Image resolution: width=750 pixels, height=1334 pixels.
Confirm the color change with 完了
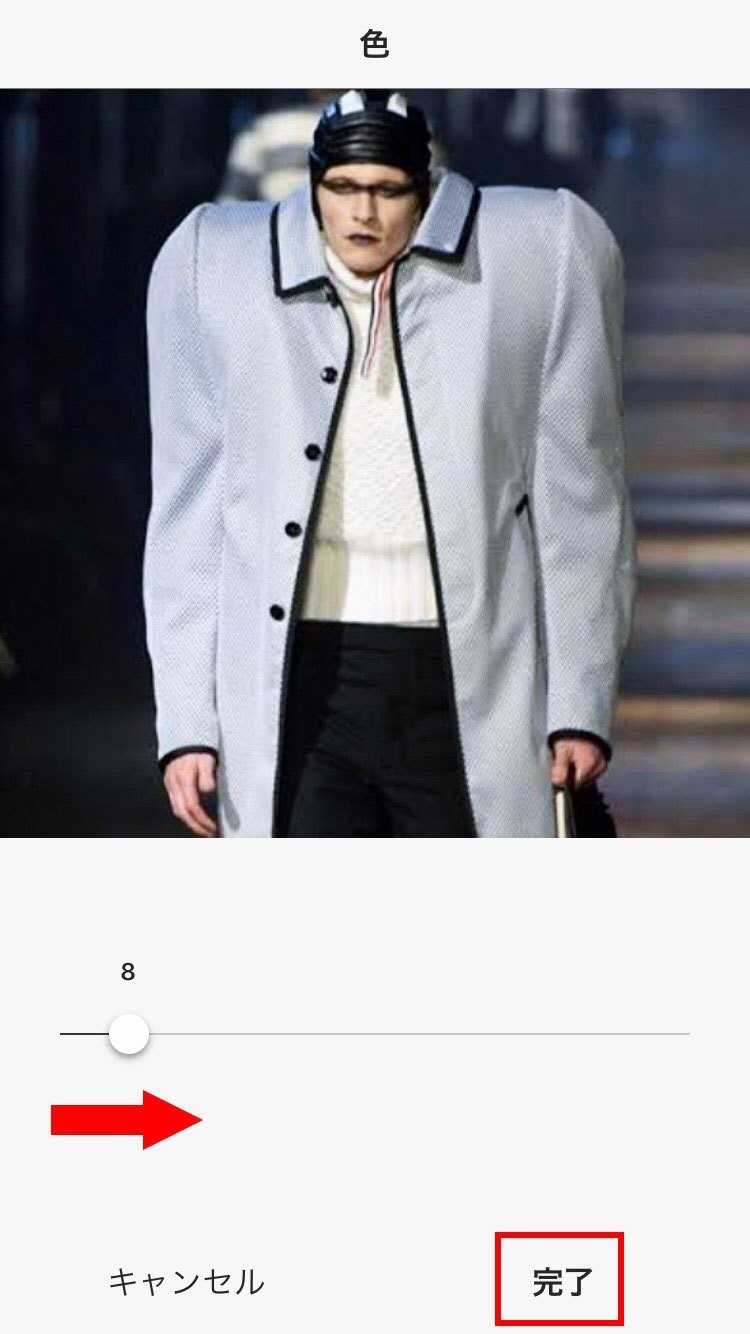coord(562,1281)
